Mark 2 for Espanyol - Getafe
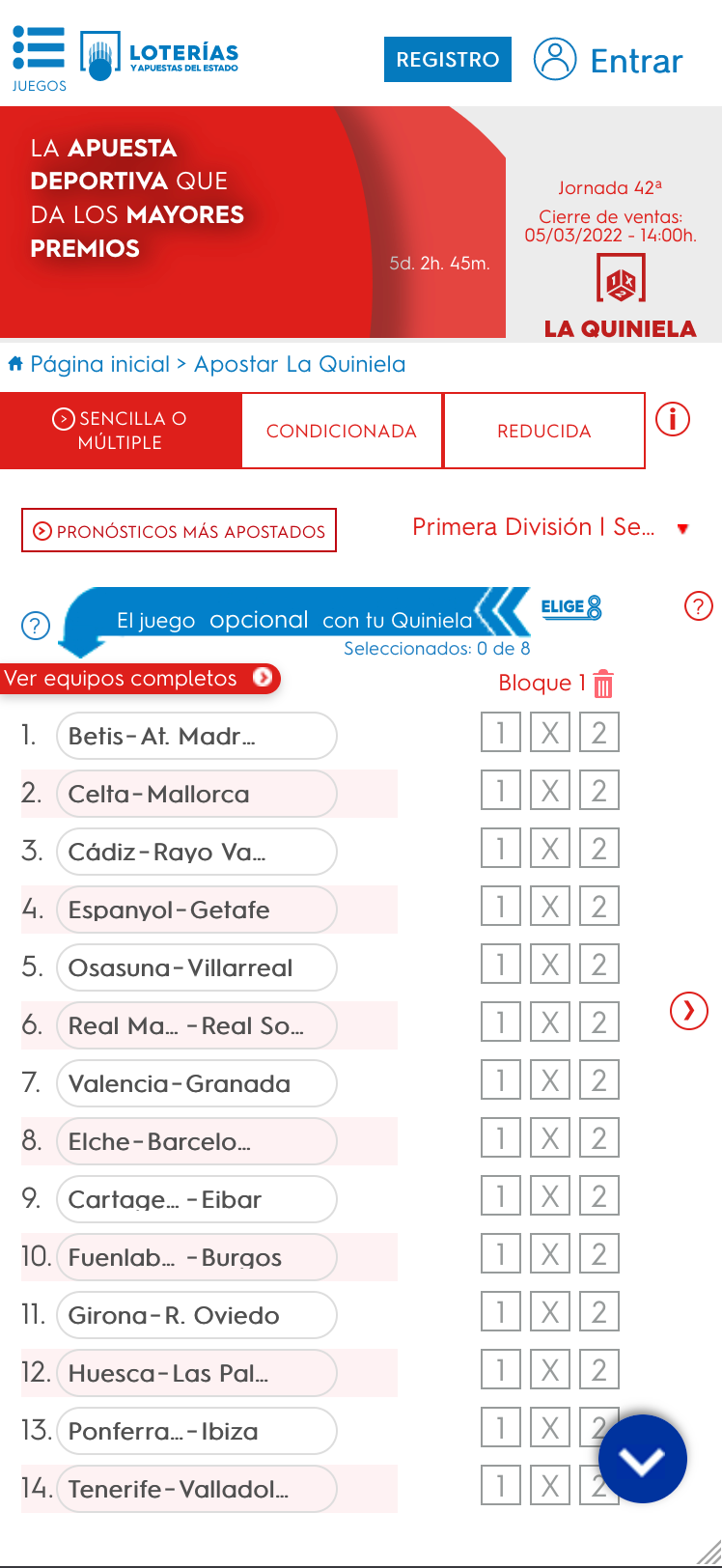The image size is (722, 1568). [x=599, y=907]
